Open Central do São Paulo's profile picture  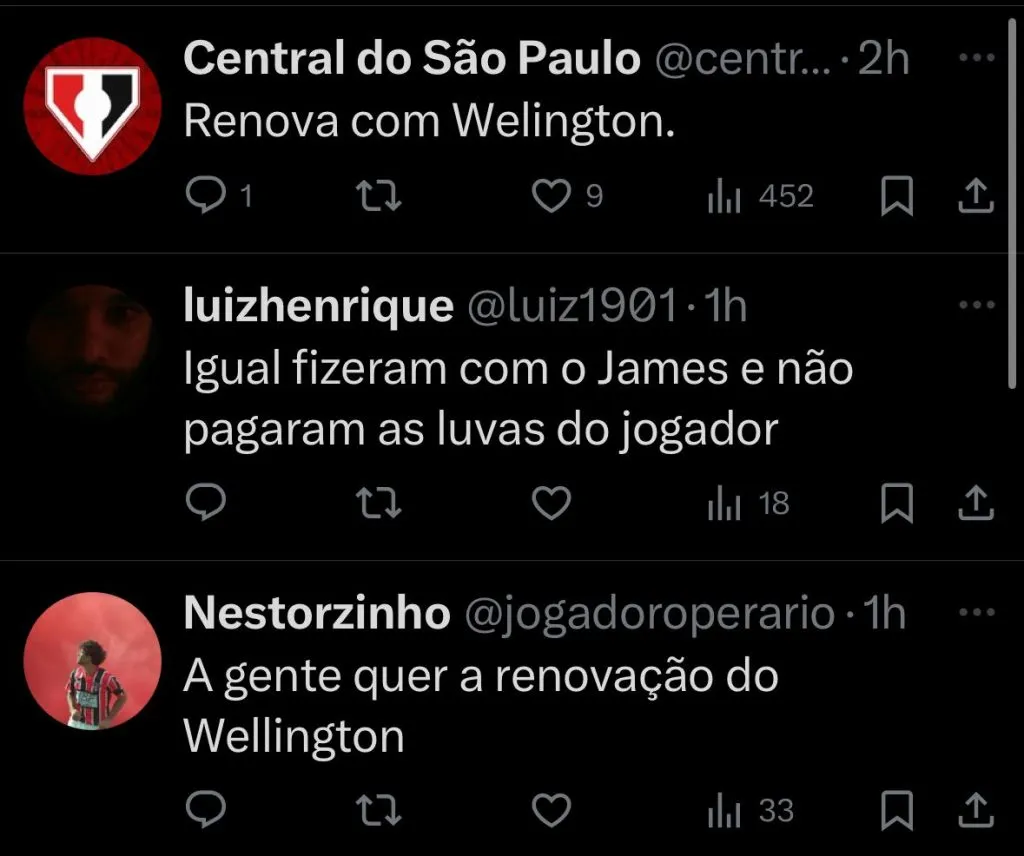(92, 106)
